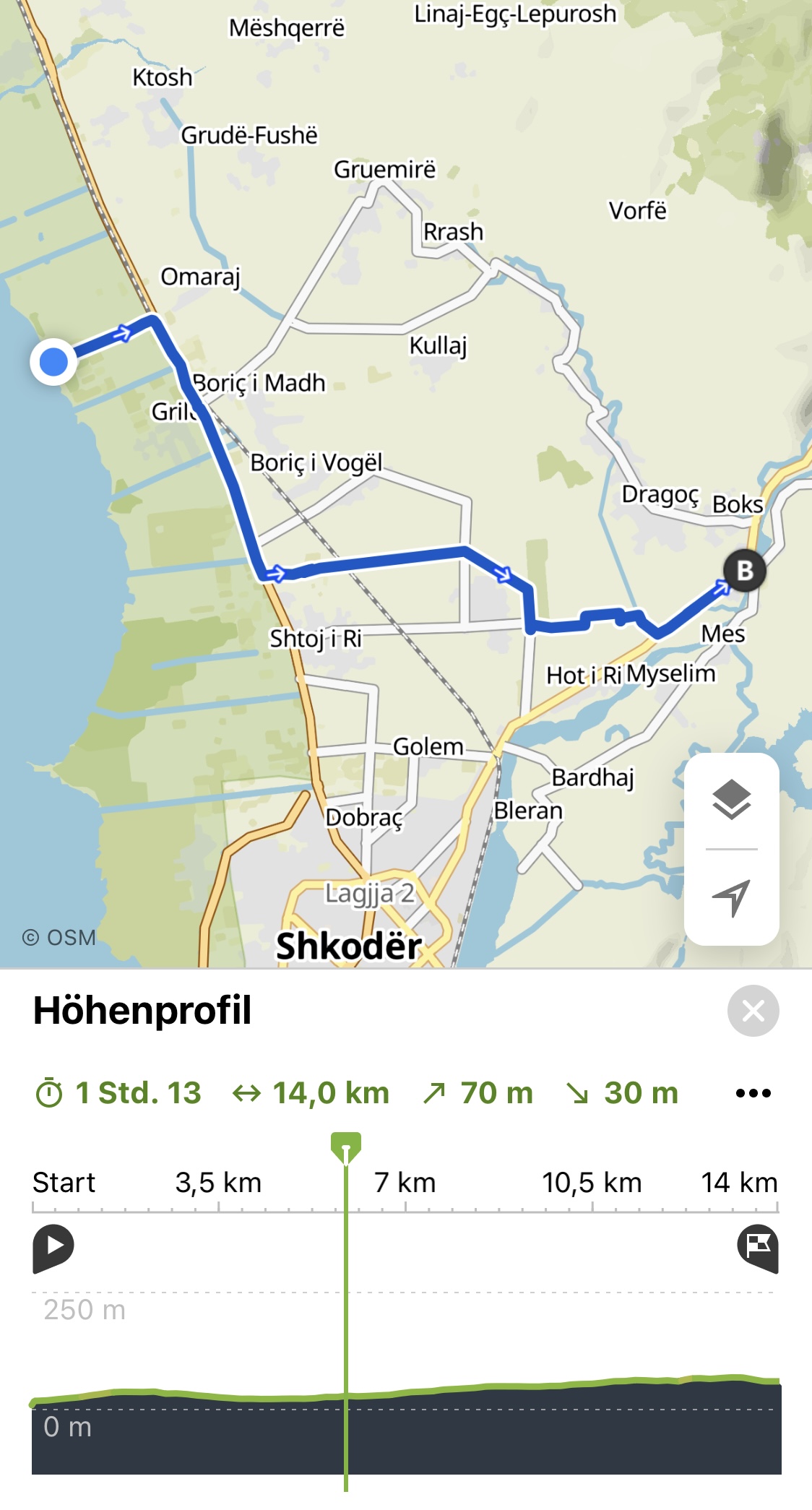Close the Höhenprofil panel

[753, 1010]
